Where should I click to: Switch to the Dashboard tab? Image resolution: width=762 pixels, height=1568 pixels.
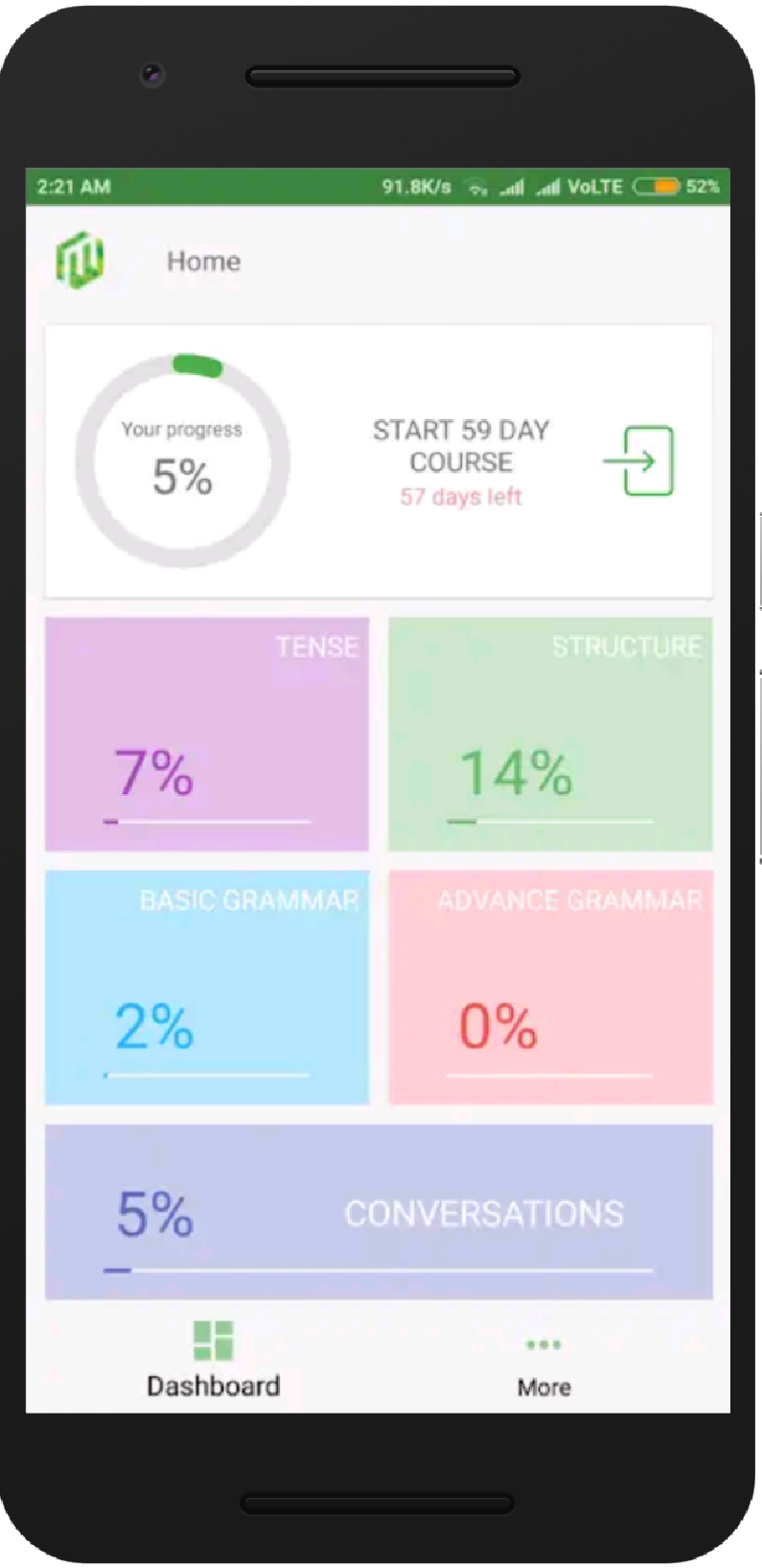pos(213,1359)
